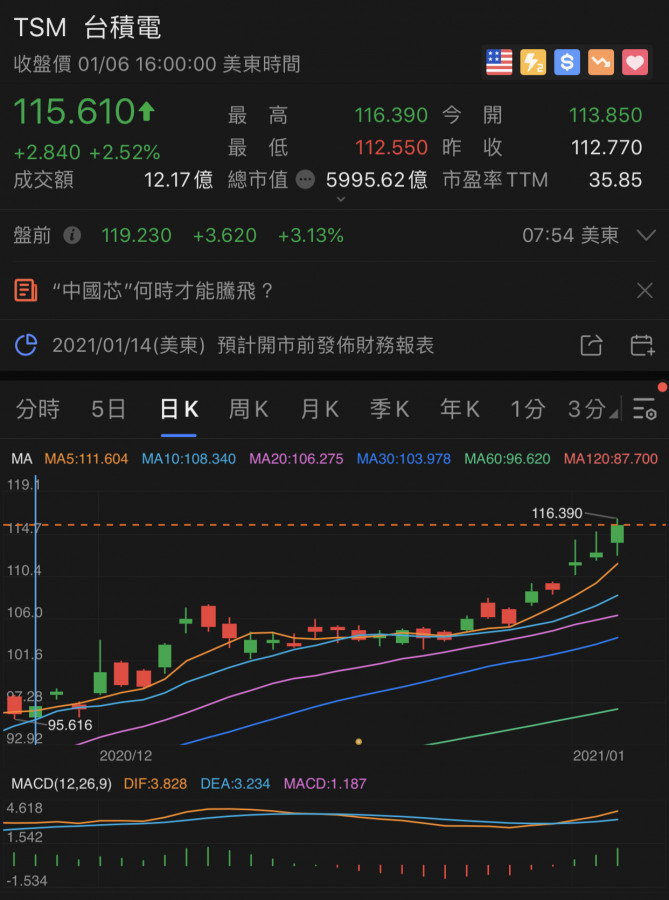This screenshot has height=900, width=669.
Task: Select the 月K chart tab
Action: click(320, 409)
